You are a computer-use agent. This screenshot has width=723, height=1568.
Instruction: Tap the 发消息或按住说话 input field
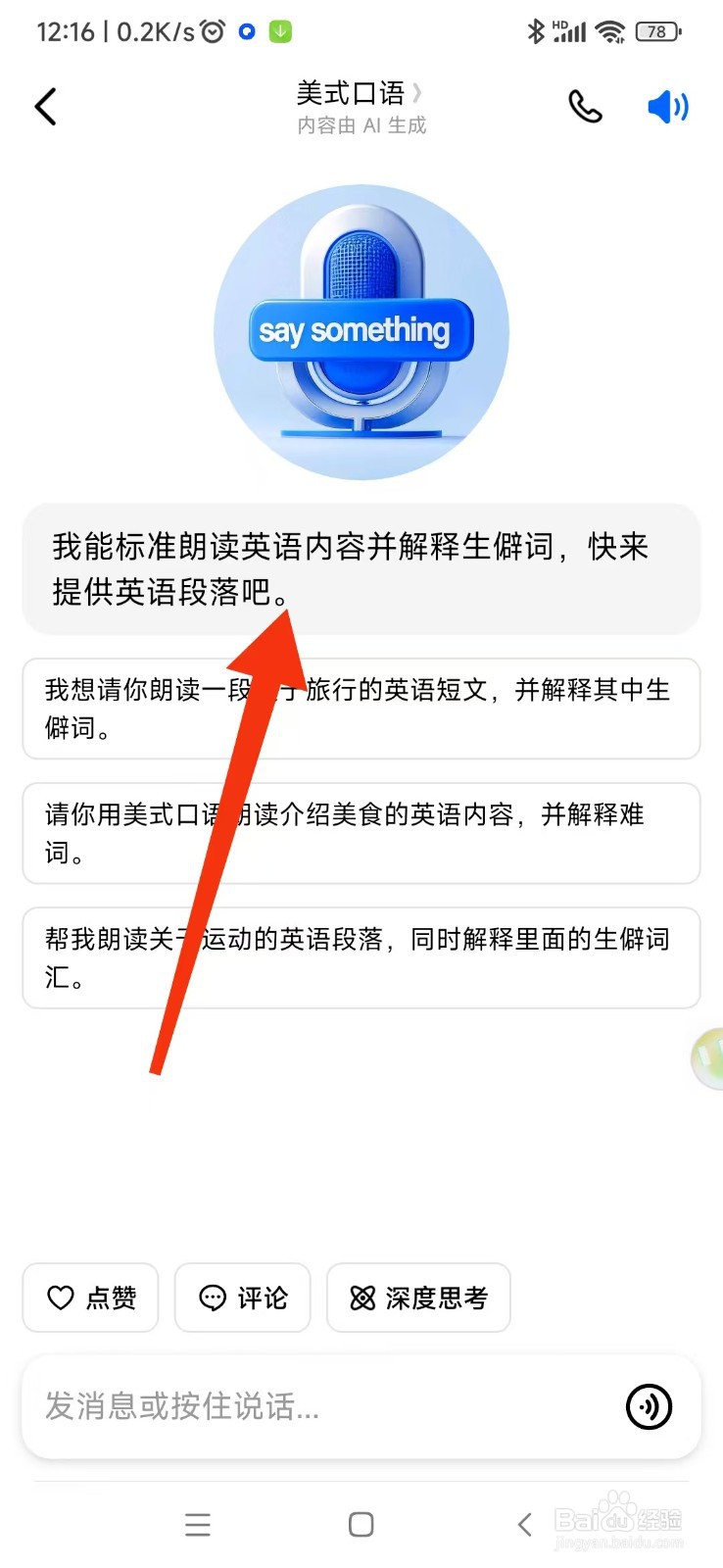click(294, 1406)
